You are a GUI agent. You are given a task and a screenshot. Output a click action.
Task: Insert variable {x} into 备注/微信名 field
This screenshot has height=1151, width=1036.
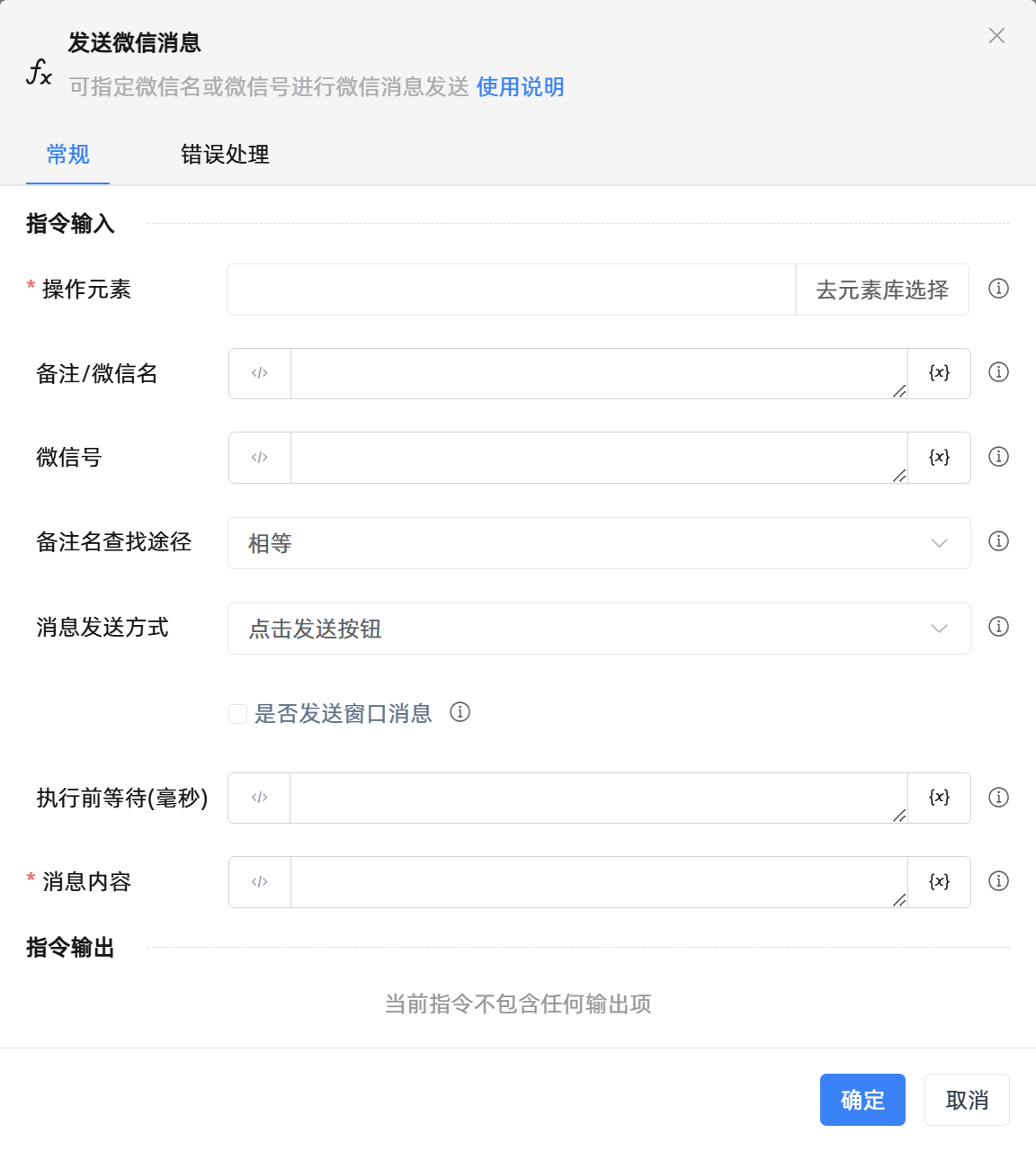[939, 373]
